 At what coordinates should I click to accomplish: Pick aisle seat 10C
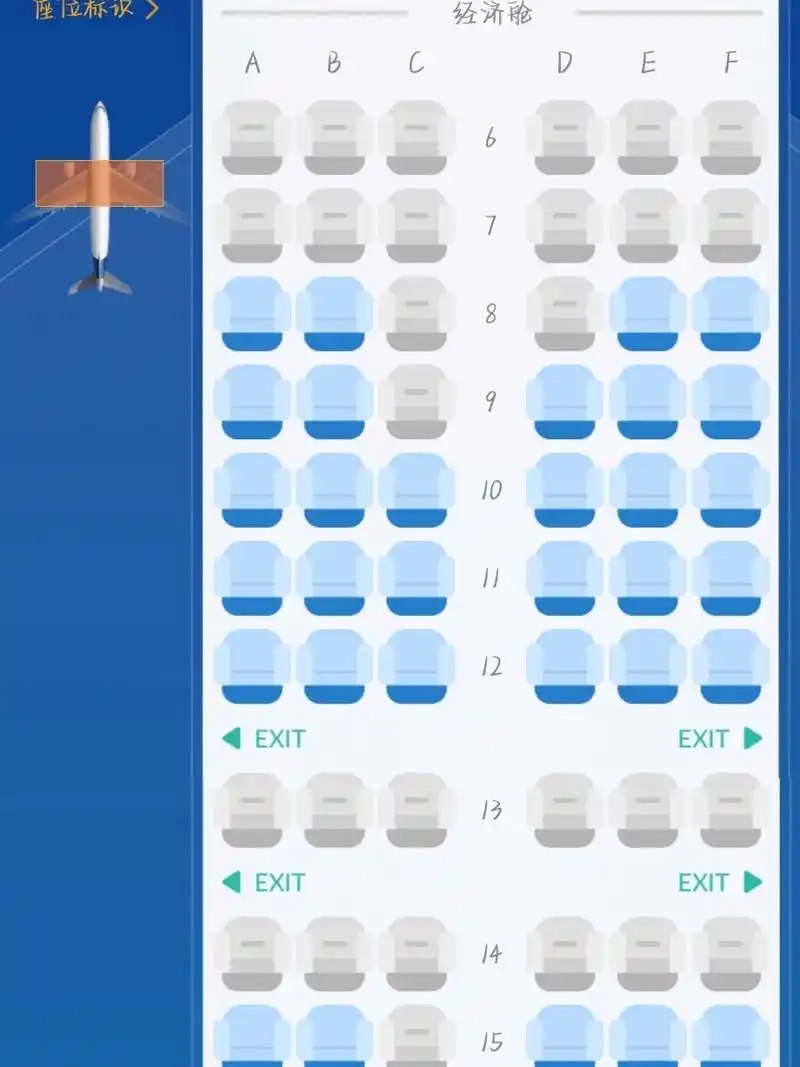pos(416,489)
